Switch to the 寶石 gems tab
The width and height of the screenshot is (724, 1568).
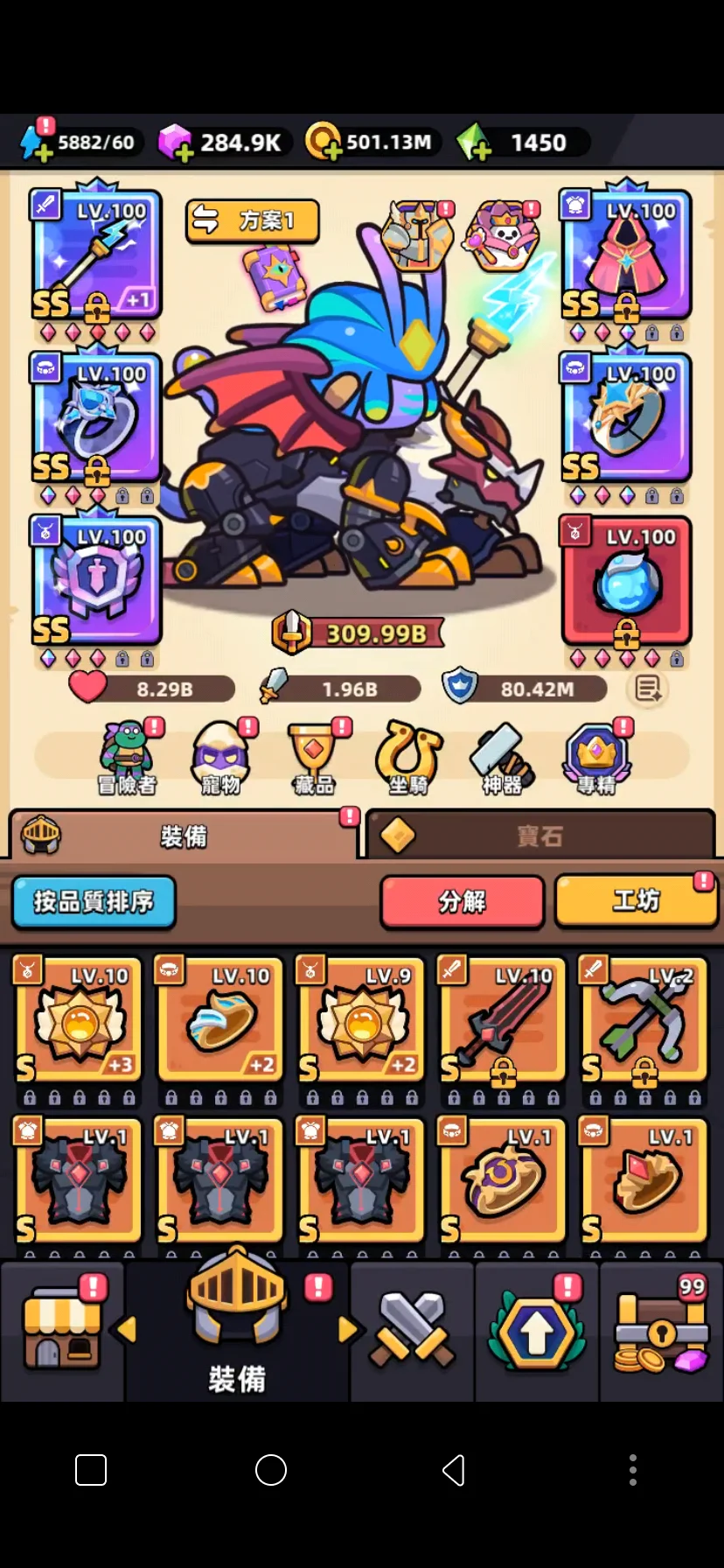click(540, 836)
